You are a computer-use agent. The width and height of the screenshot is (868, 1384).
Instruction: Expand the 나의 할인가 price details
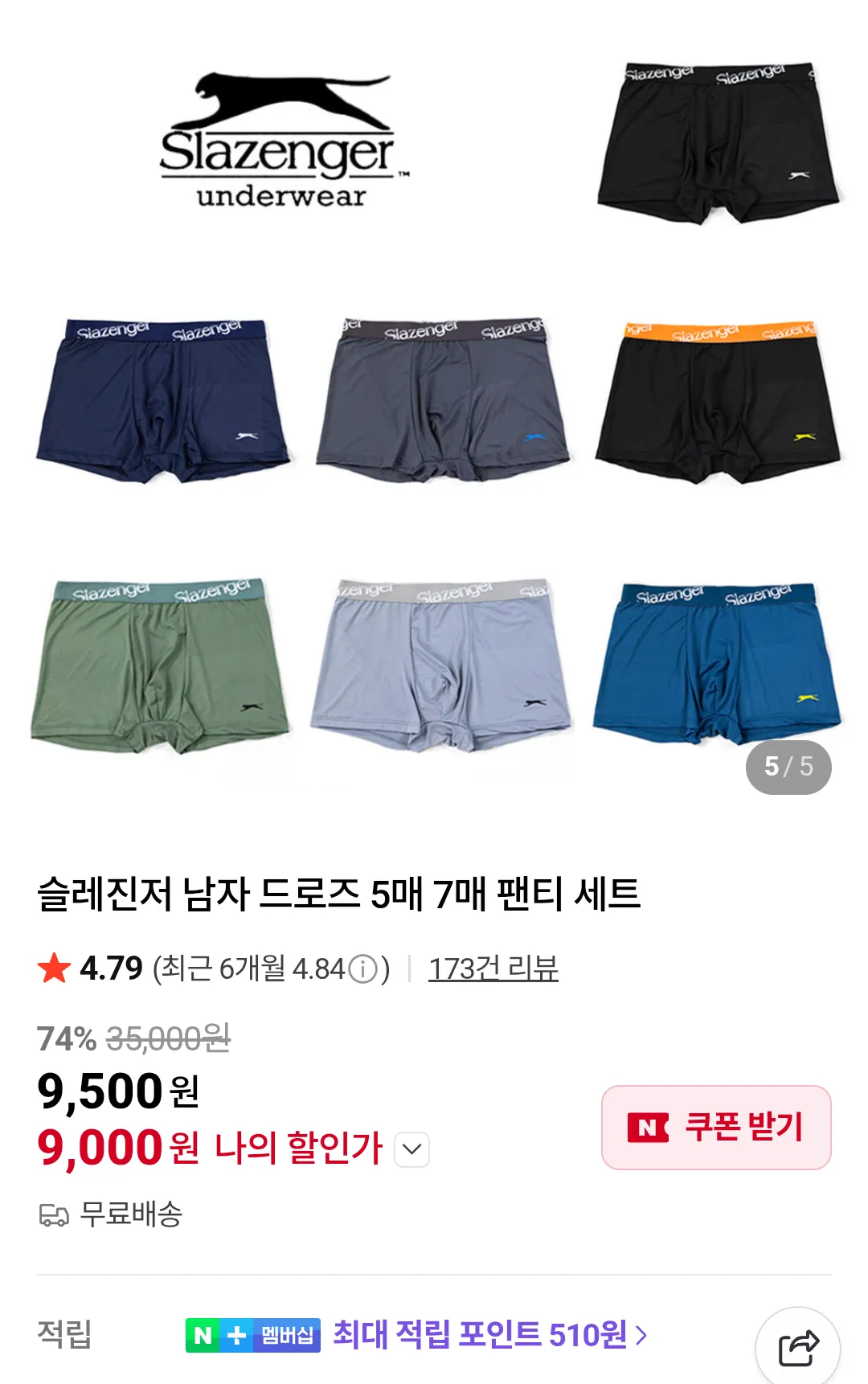(x=412, y=1149)
